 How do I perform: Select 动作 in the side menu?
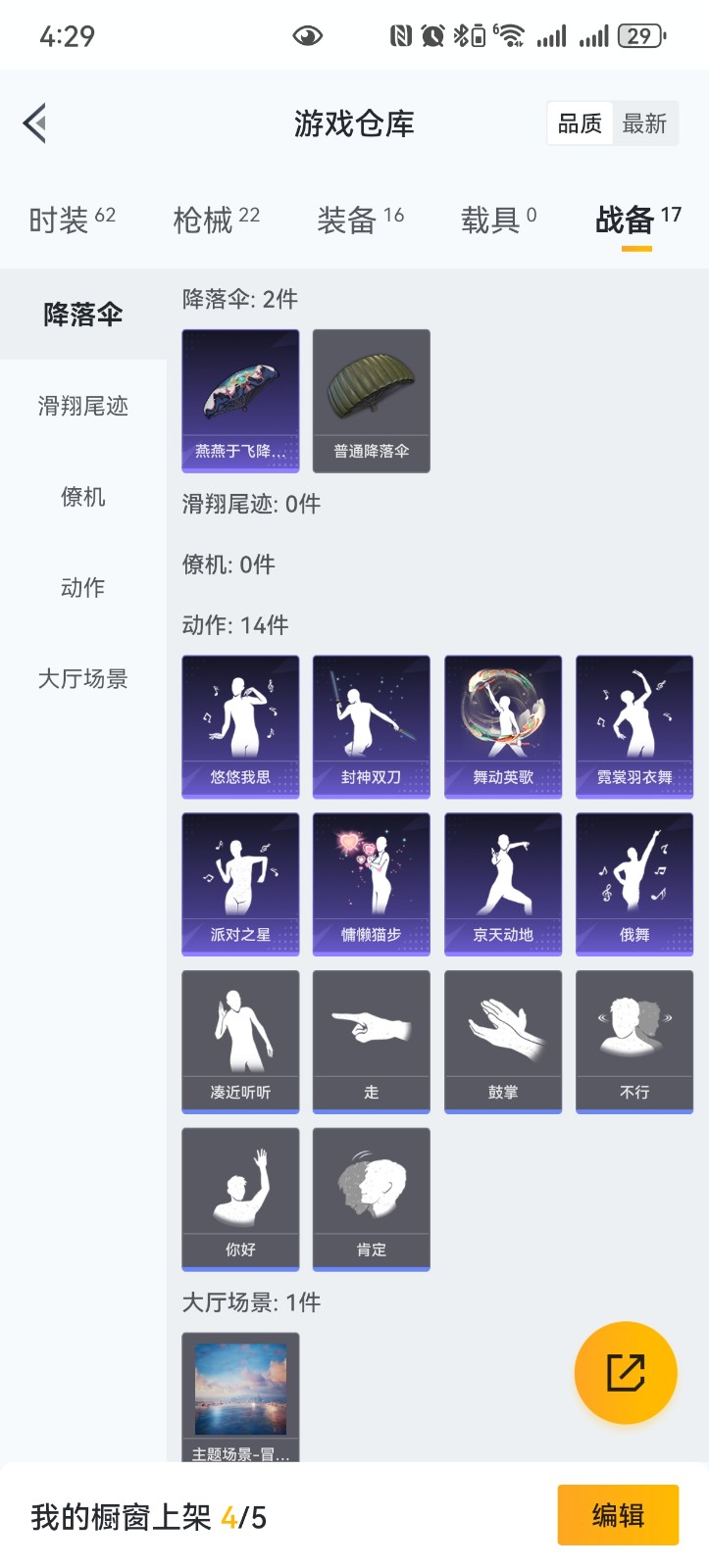[83, 587]
